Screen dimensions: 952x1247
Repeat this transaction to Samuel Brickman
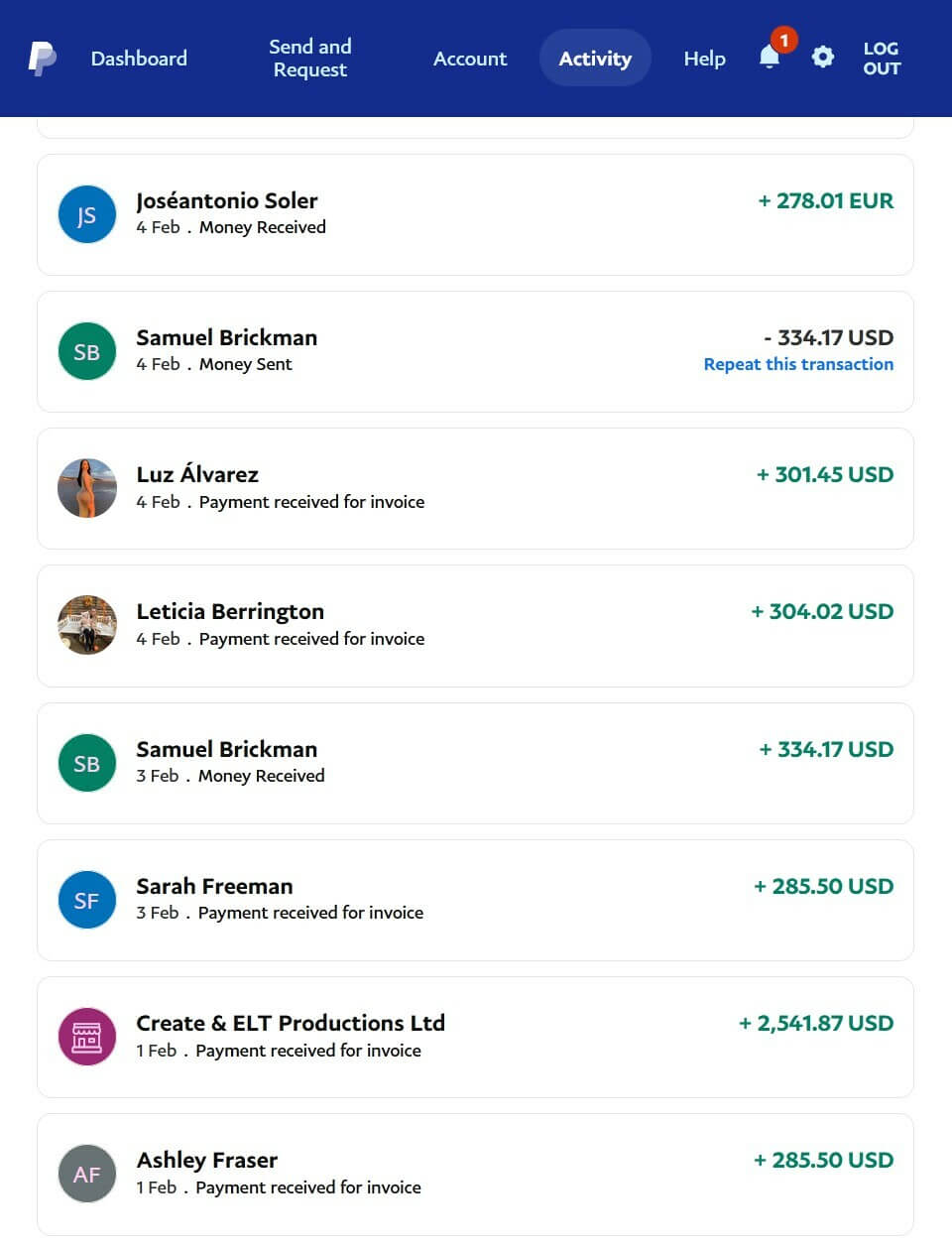[x=797, y=364]
